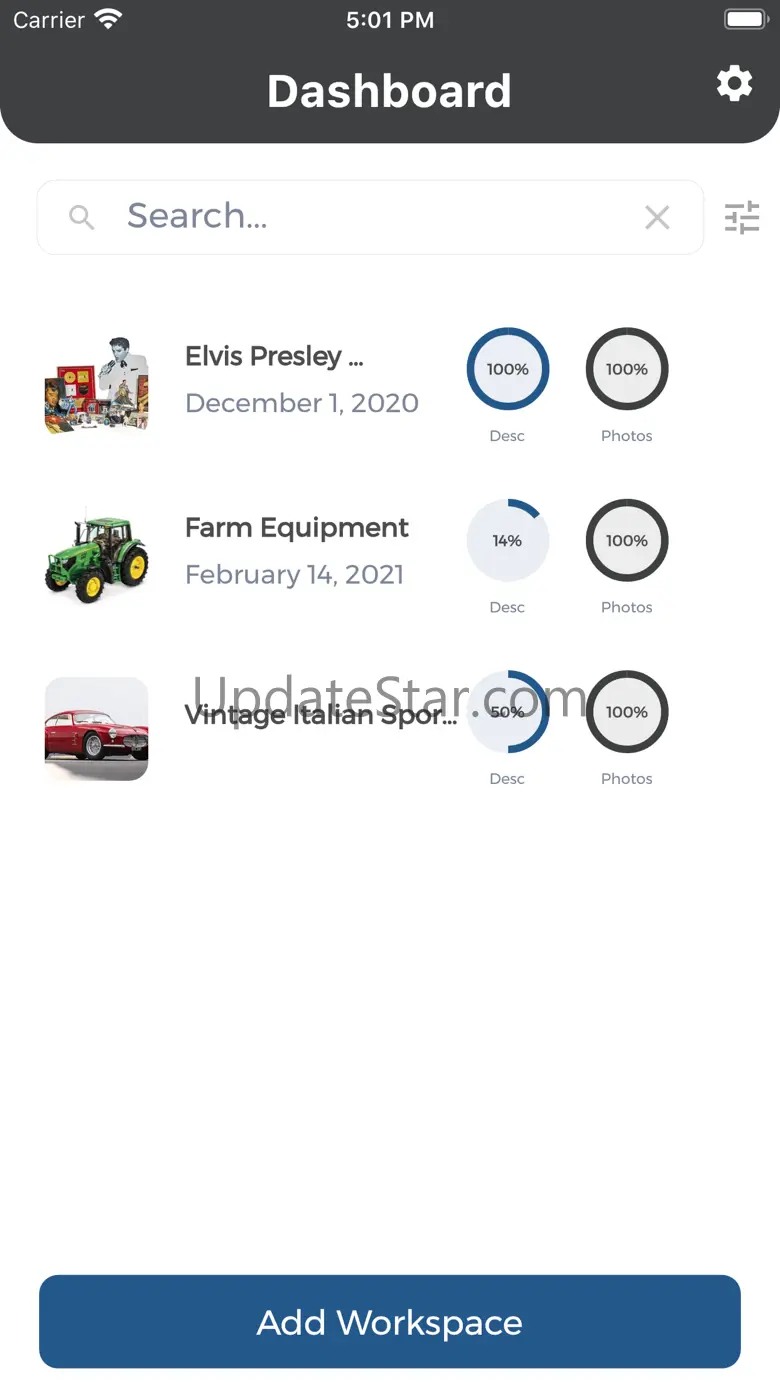Tap the Search field
The image size is (780, 1387).
click(370, 217)
